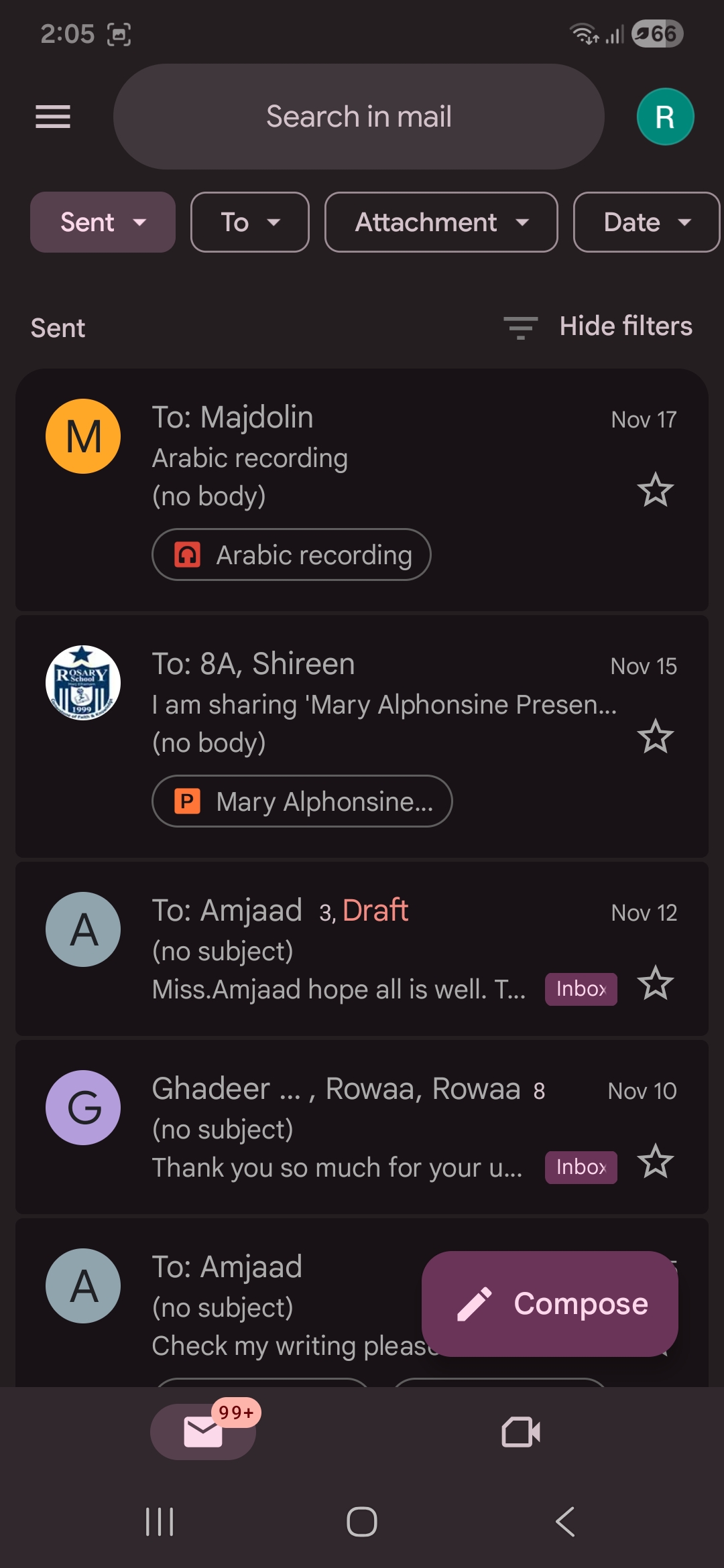
Task: Open the Attachment filter dropdown
Action: pos(440,222)
